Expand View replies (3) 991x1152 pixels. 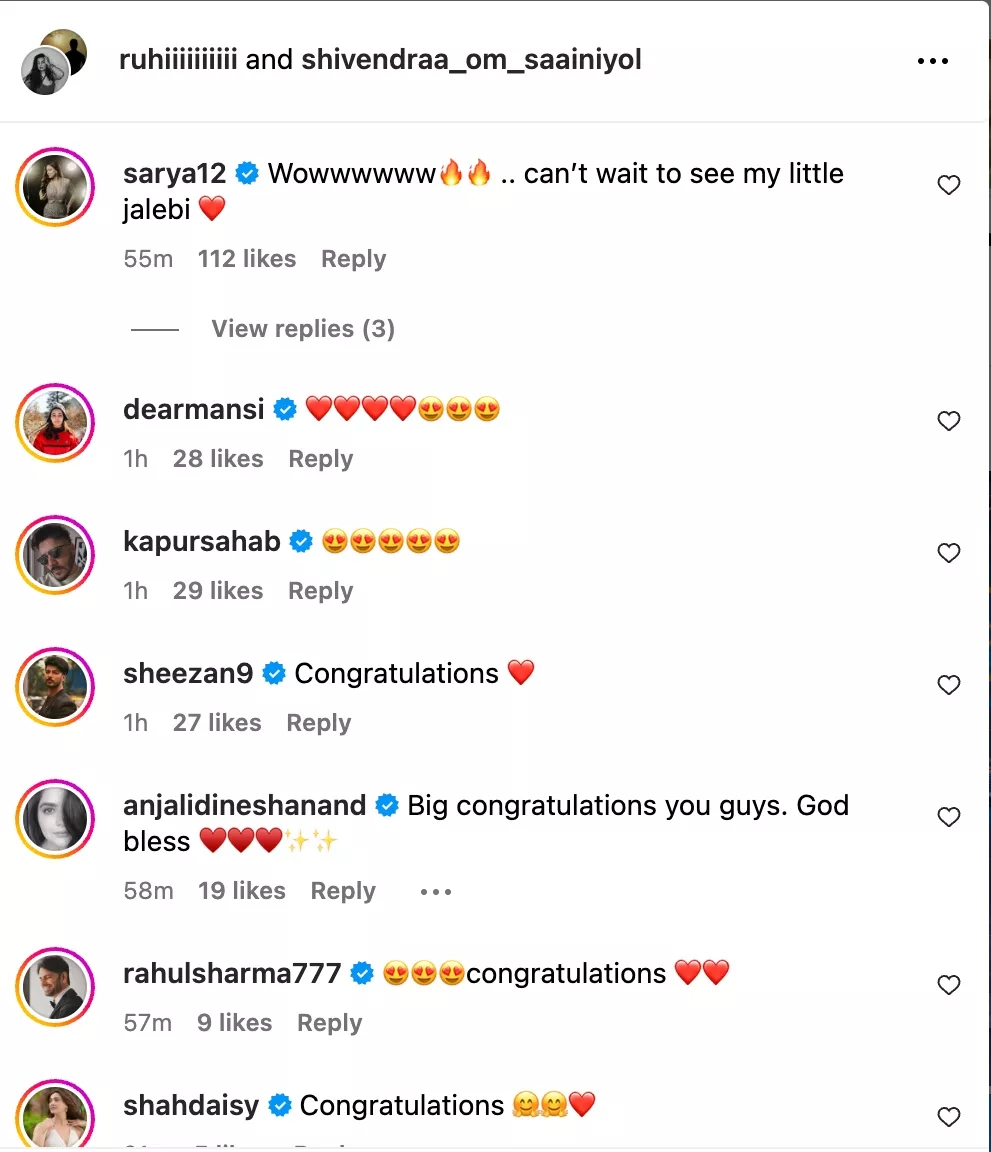[x=302, y=329]
